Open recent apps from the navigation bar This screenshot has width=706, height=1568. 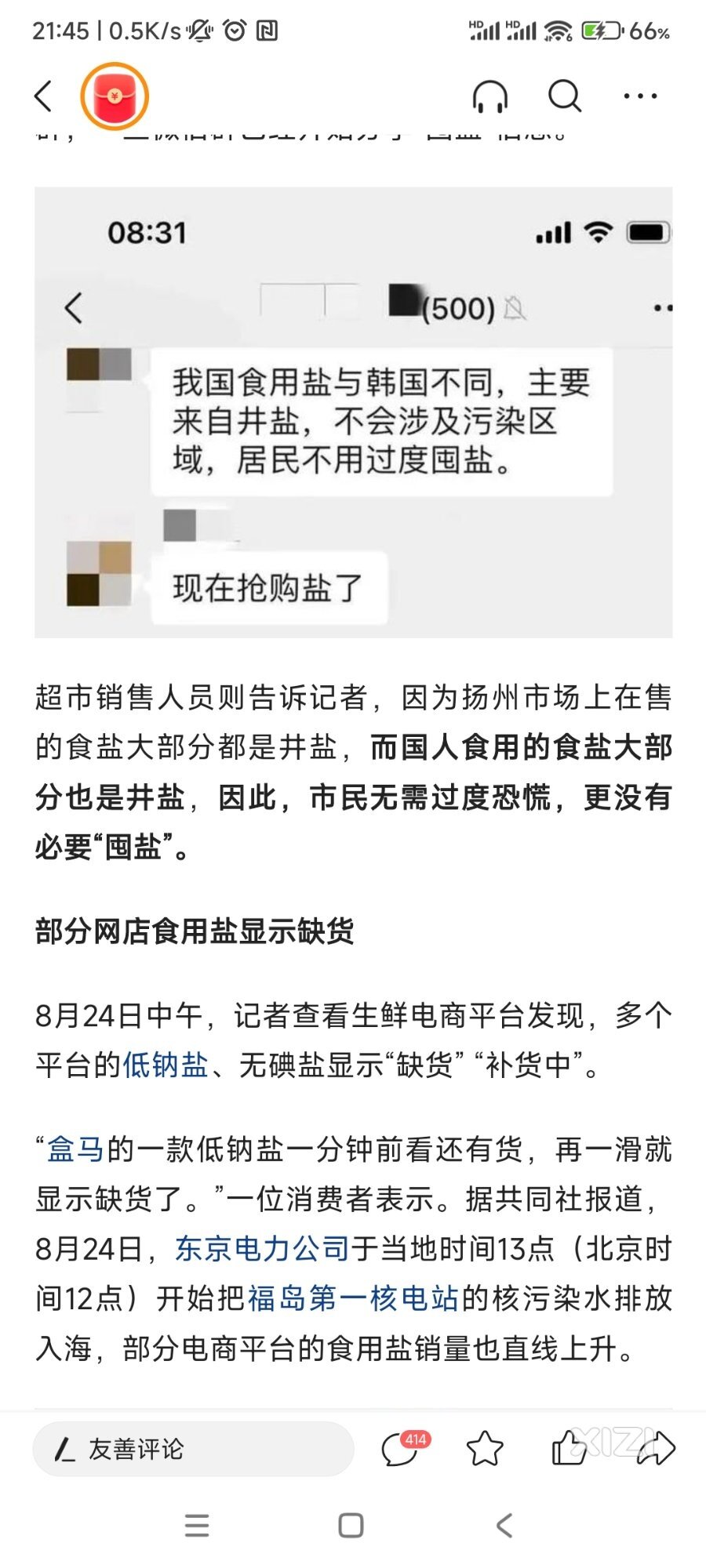pos(197,1525)
